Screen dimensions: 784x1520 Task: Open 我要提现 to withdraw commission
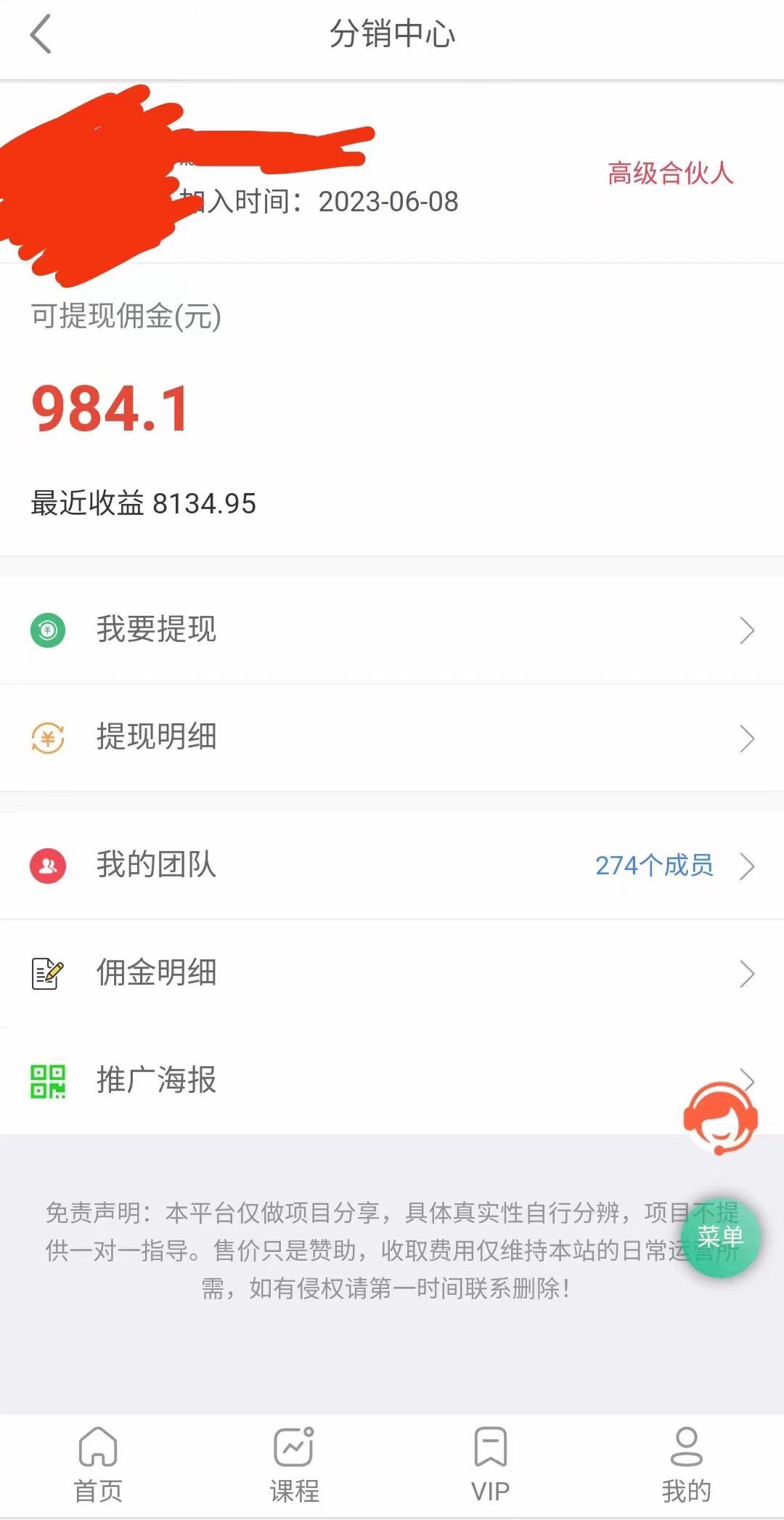click(x=392, y=630)
